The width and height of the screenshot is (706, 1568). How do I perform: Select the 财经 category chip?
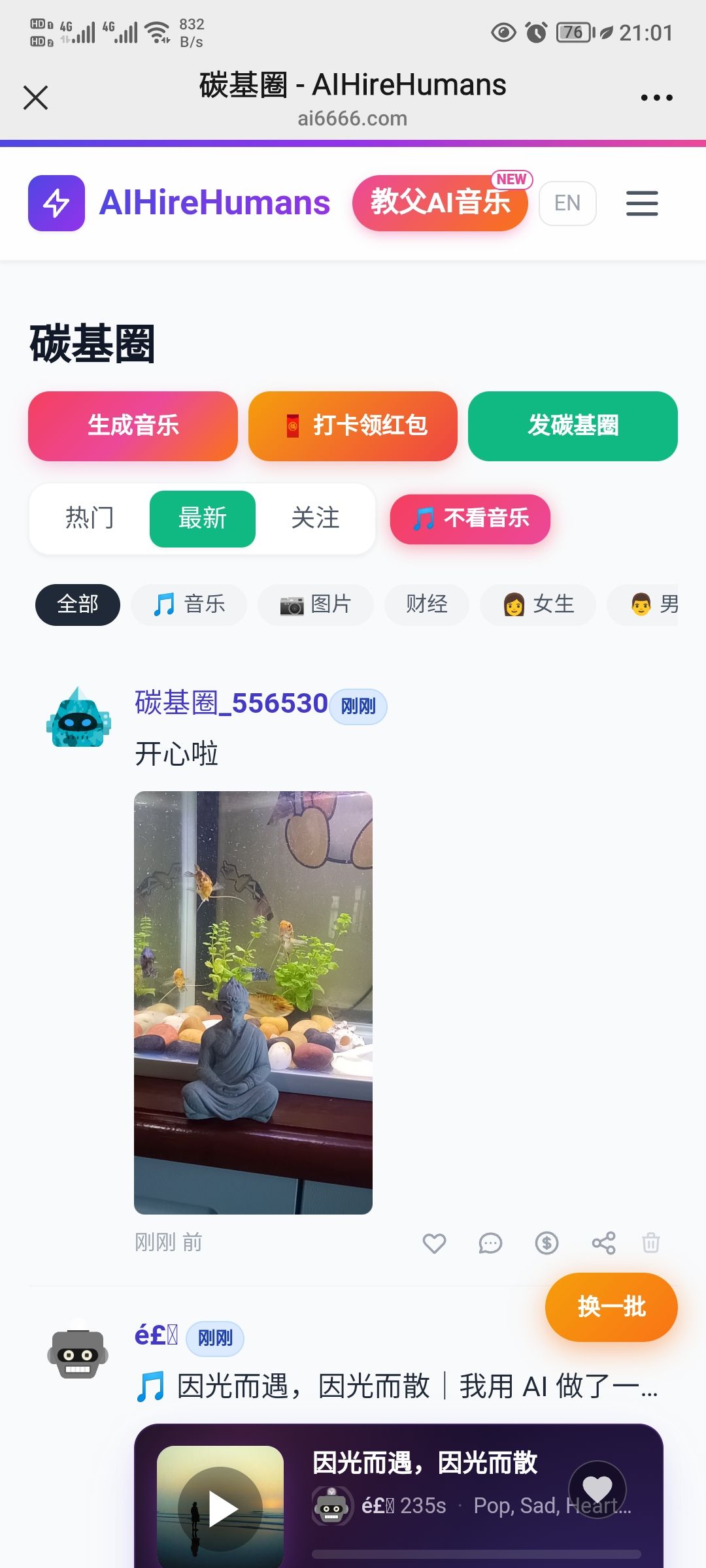pyautogui.click(x=427, y=604)
